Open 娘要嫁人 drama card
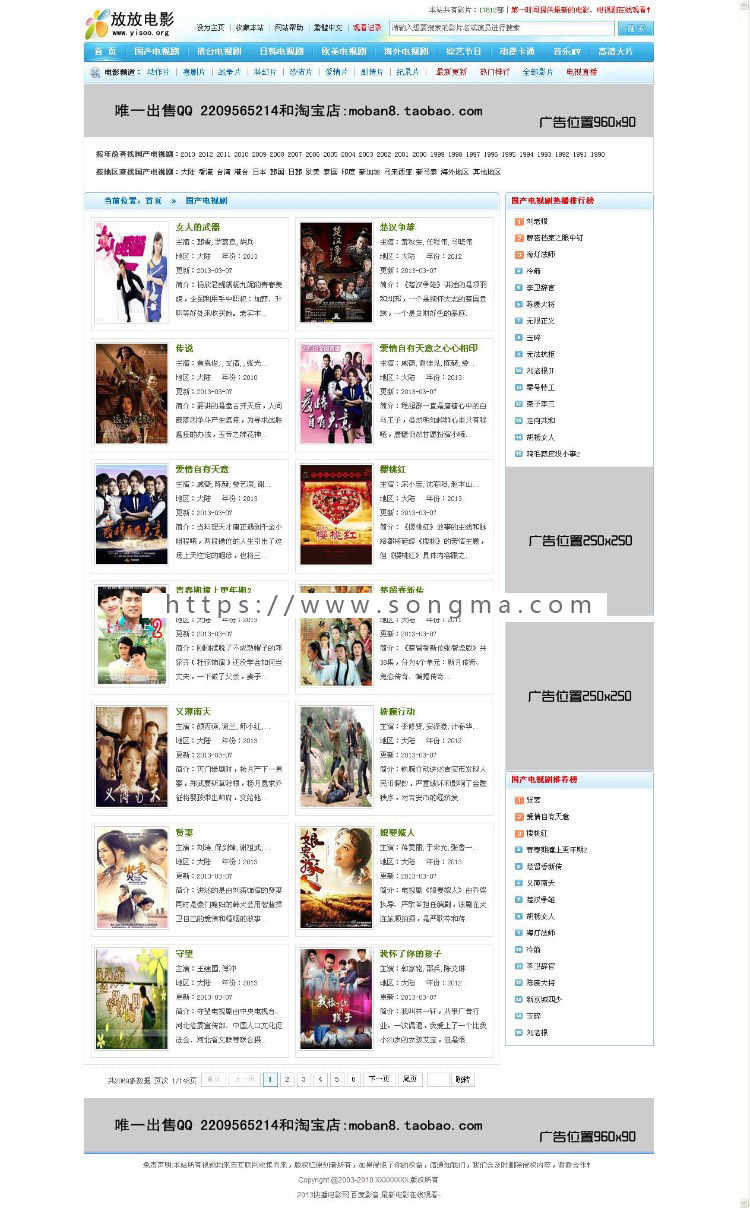 pyautogui.click(x=398, y=832)
